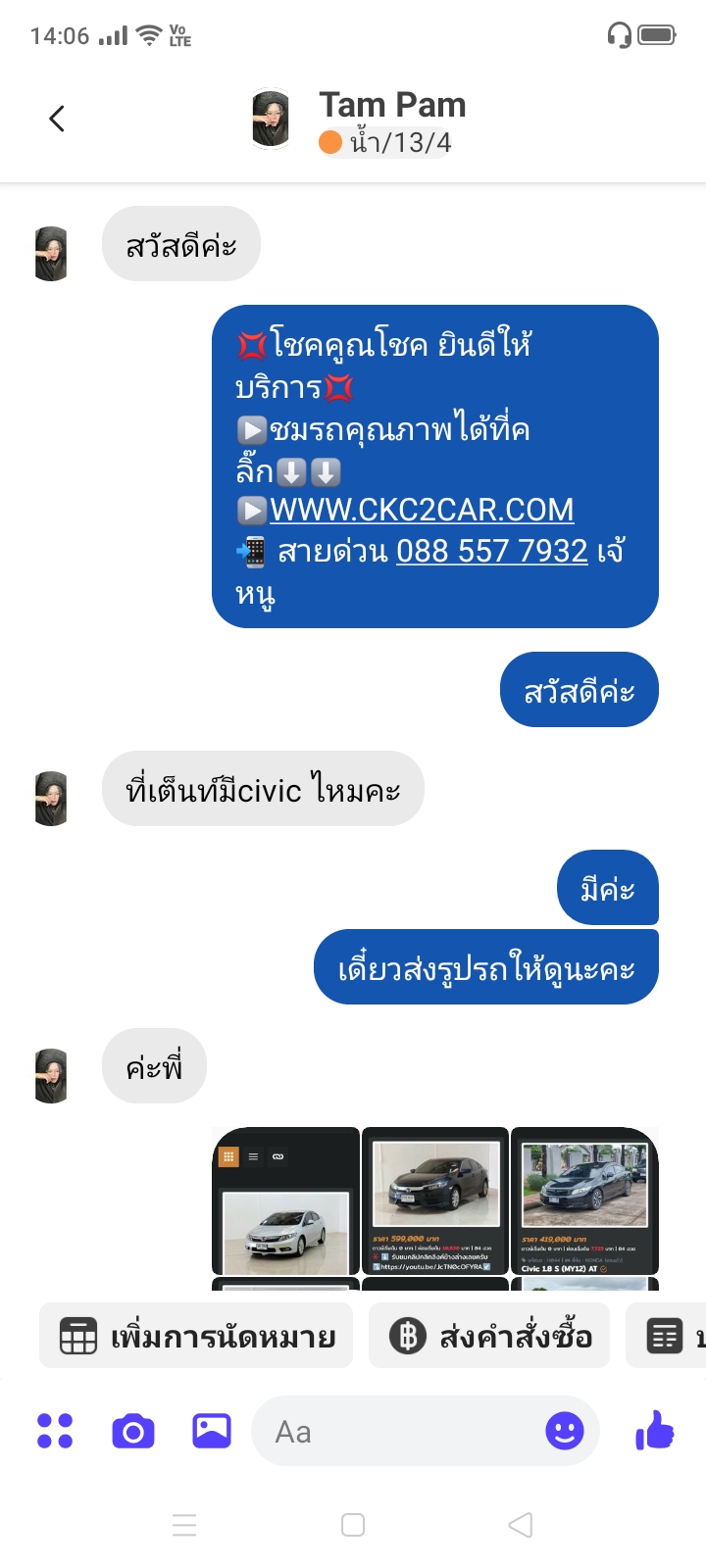Go back using the header arrow
Screen dimensions: 706x1568
(x=57, y=119)
